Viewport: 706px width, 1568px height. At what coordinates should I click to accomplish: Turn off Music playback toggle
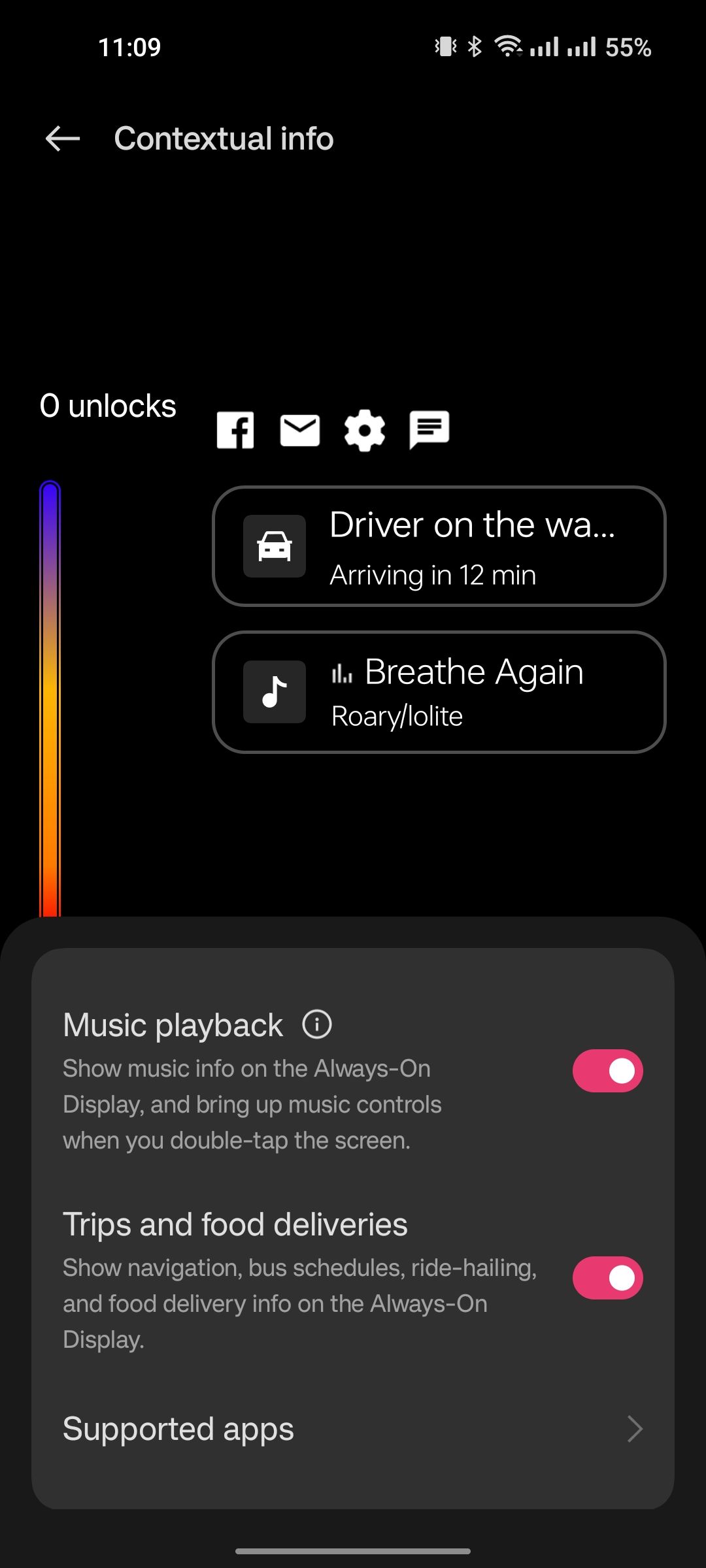607,1071
